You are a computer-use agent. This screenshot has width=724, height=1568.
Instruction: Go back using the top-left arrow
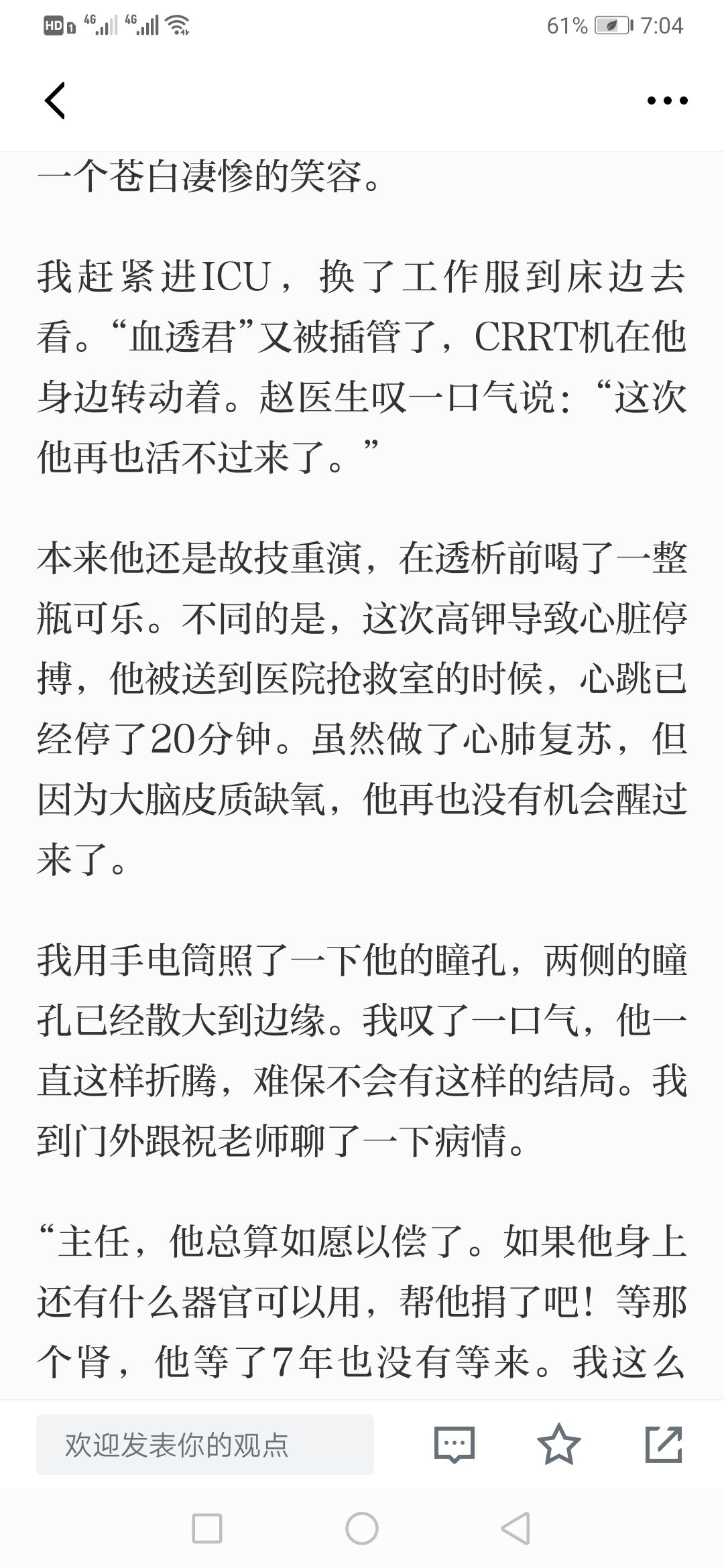(x=55, y=101)
